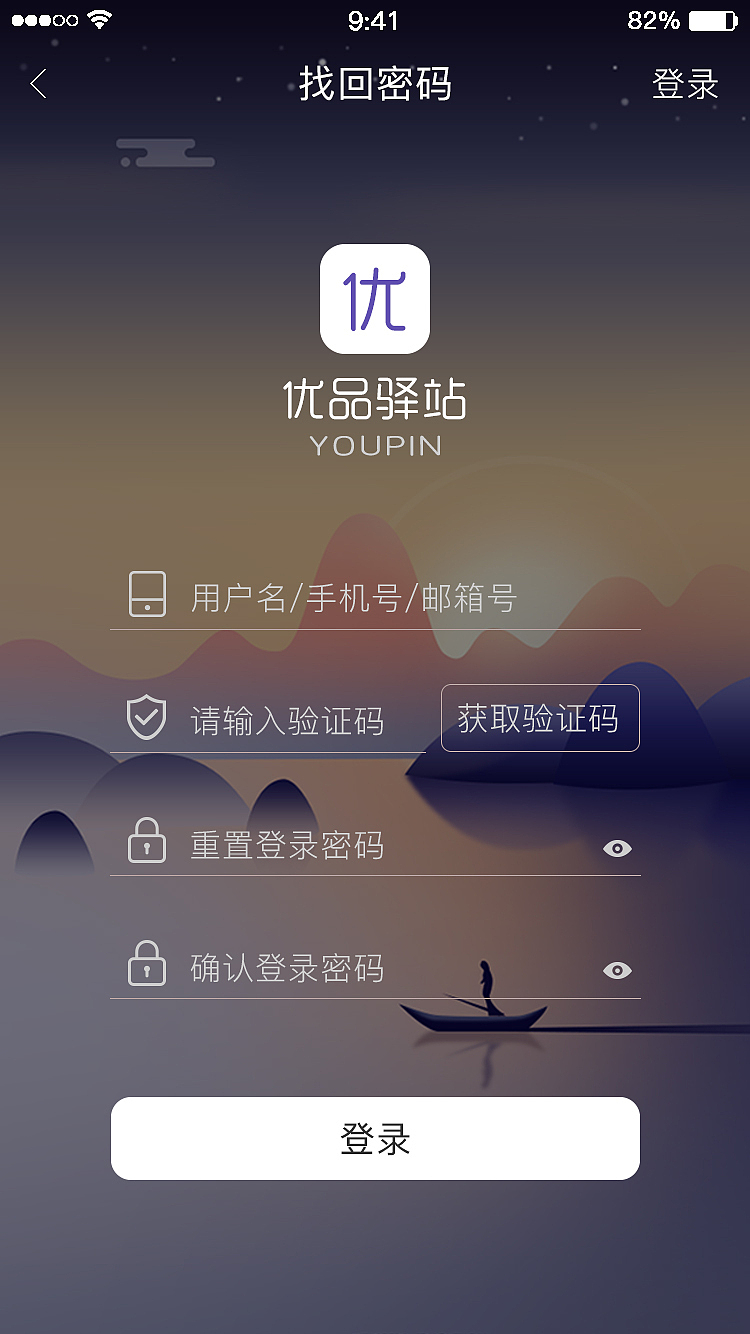Open 登录 from the top right corner
Image resolution: width=750 pixels, height=1334 pixels.
(x=686, y=85)
